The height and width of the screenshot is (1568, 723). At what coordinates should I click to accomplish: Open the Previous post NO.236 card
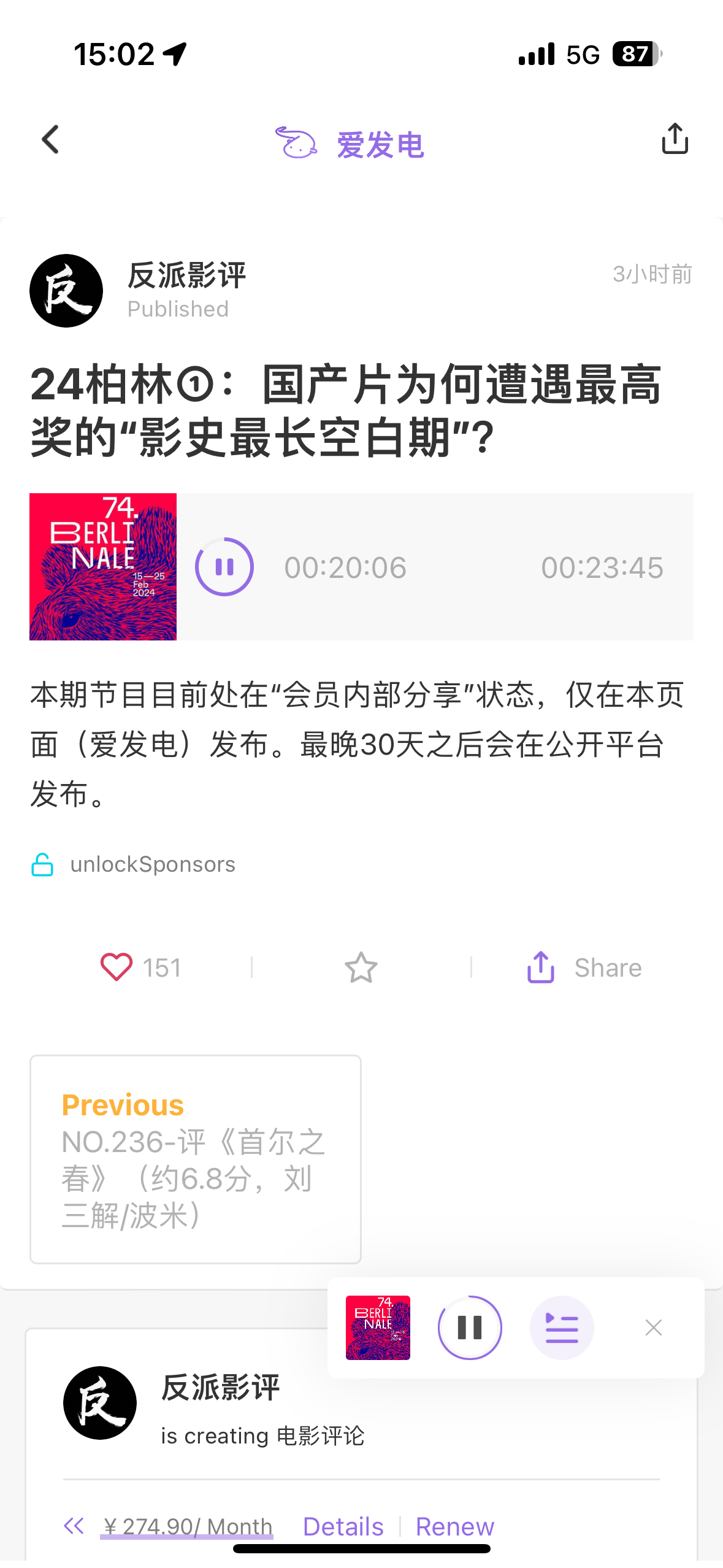tap(195, 1158)
